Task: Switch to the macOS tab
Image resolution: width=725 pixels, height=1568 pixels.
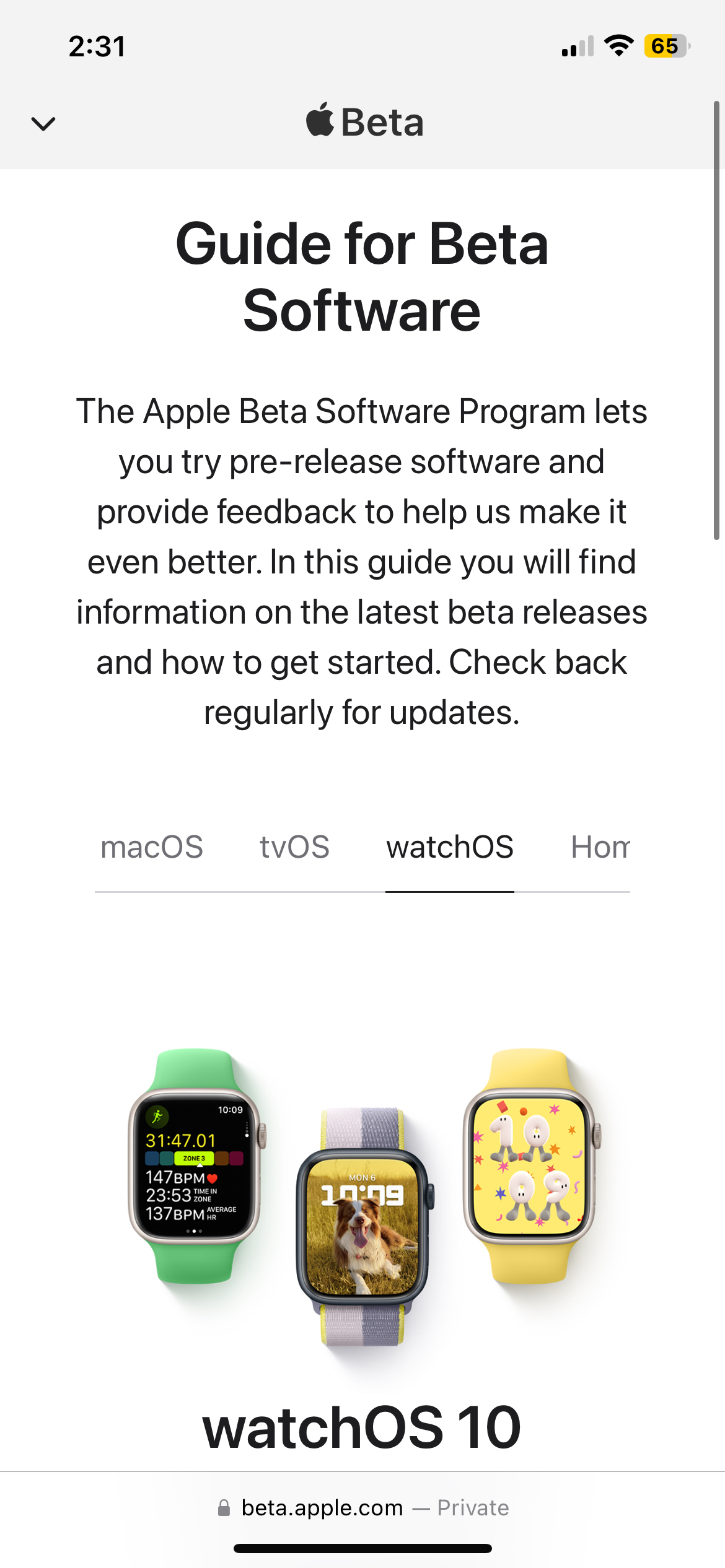Action: pos(152,847)
